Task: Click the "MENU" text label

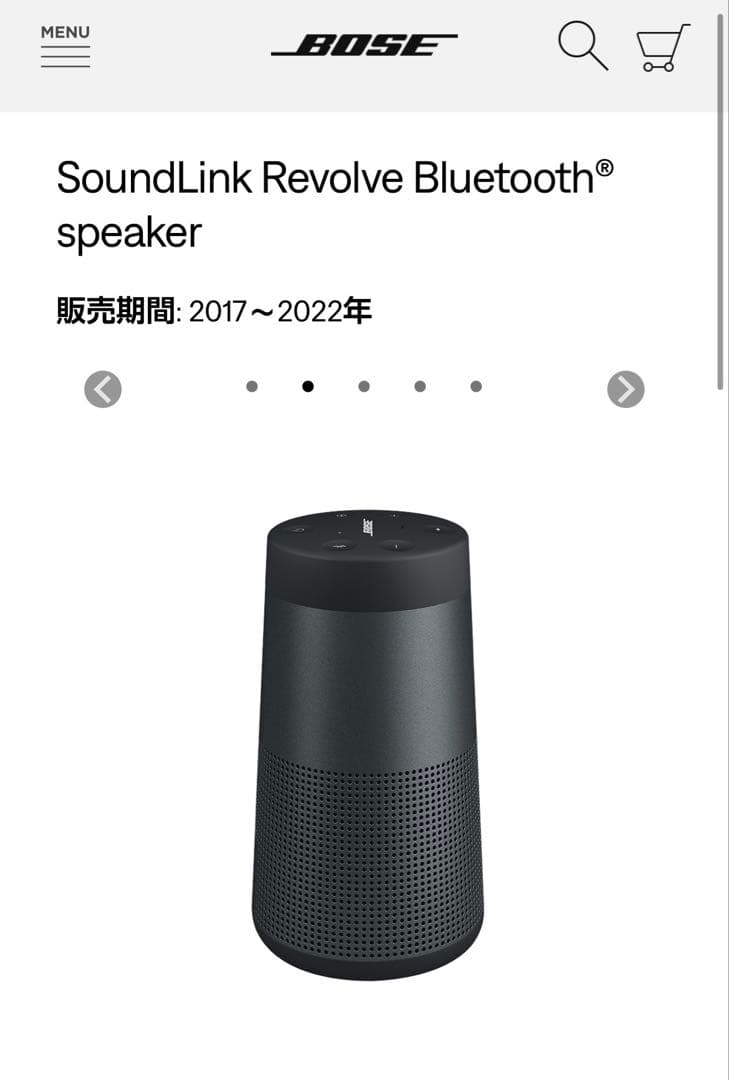Action: pyautogui.click(x=64, y=31)
